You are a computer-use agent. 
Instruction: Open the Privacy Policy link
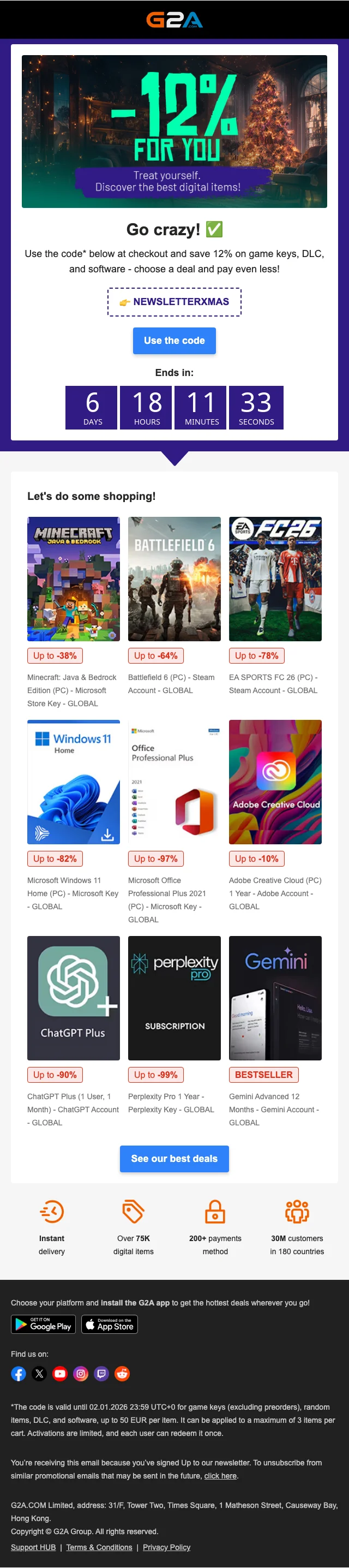166,1547
